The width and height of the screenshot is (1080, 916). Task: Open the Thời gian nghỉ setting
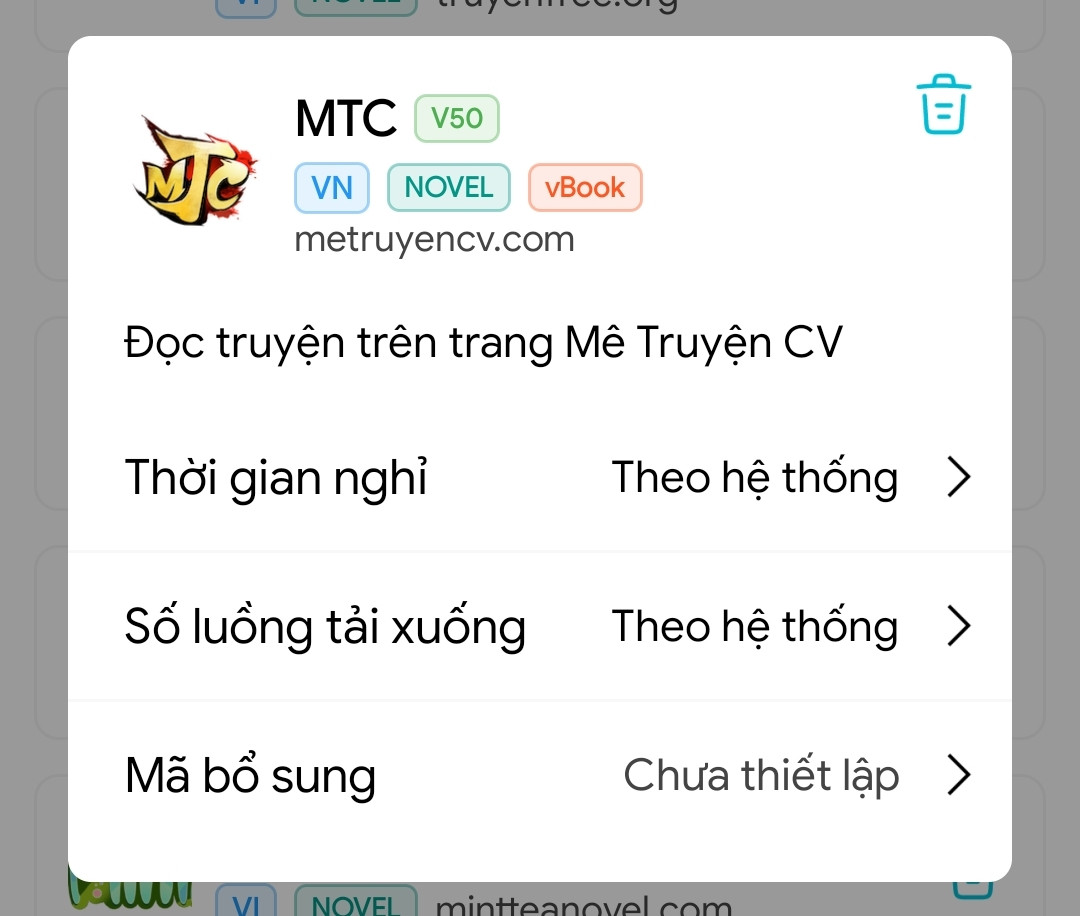[x=540, y=477]
